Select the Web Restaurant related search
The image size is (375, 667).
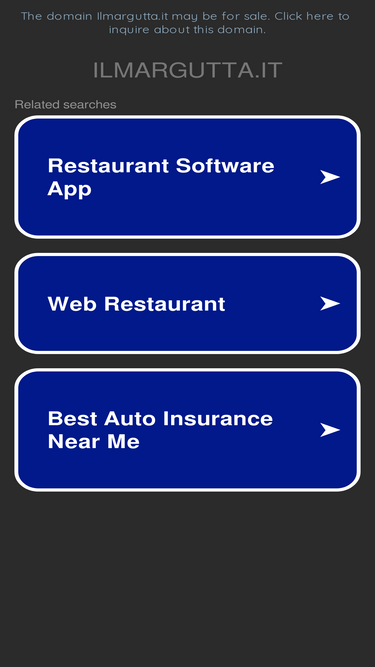188,303
